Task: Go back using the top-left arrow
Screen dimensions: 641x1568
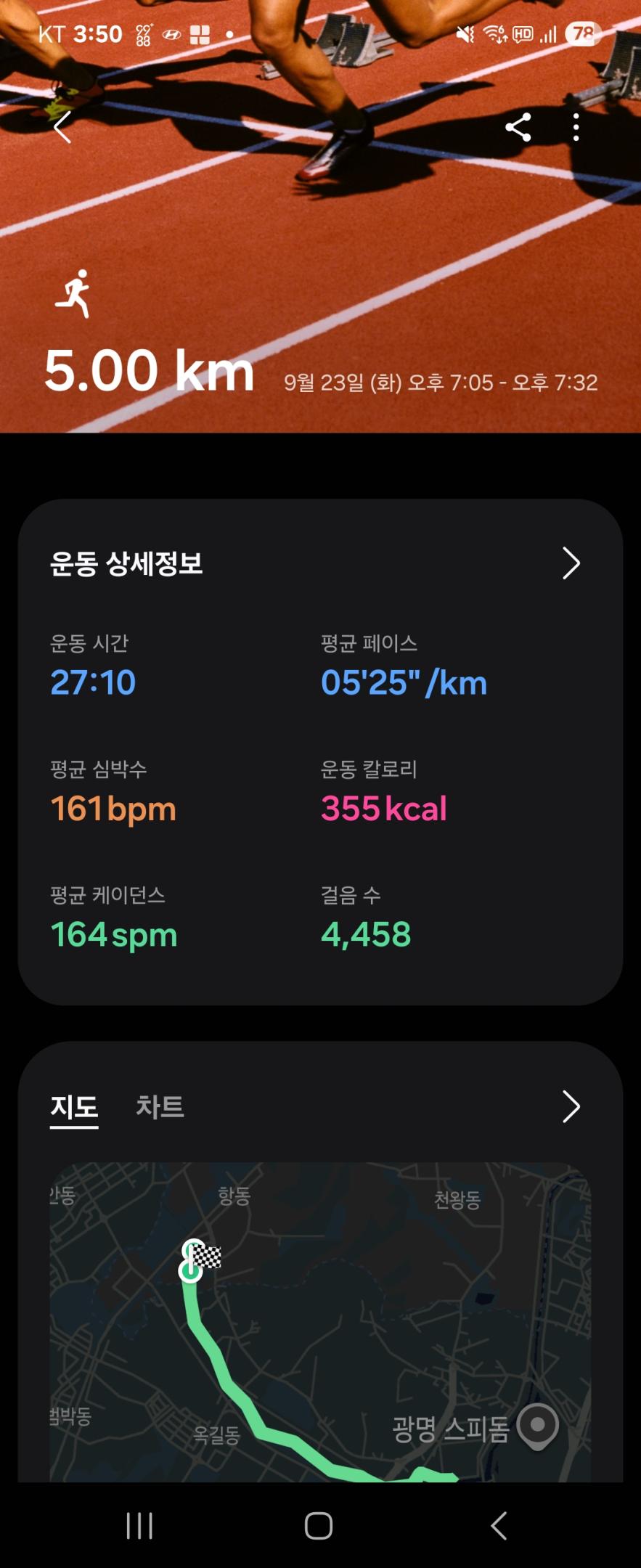Action: [63, 128]
